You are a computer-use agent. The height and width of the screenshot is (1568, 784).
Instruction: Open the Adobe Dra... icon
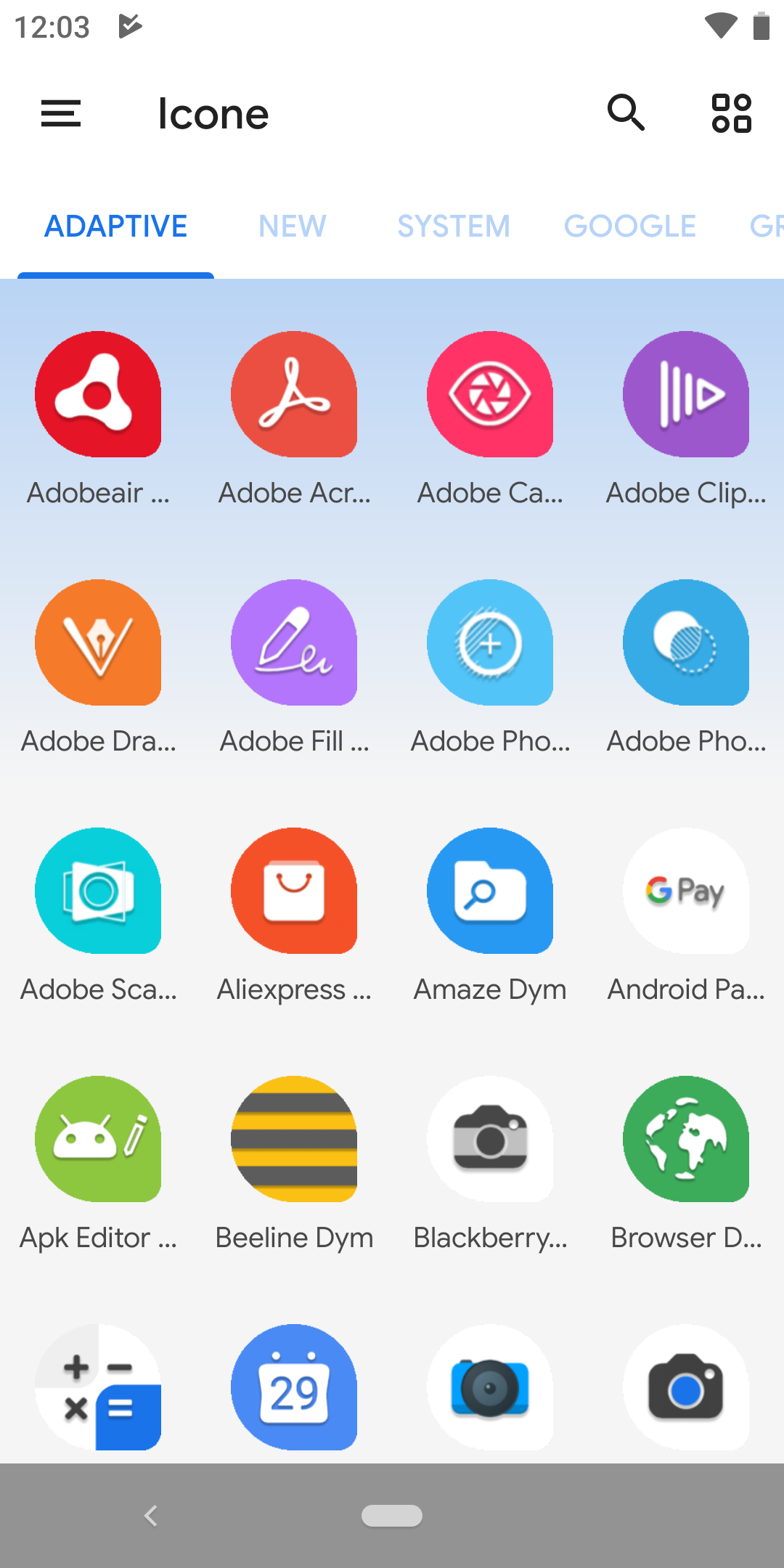(x=98, y=642)
